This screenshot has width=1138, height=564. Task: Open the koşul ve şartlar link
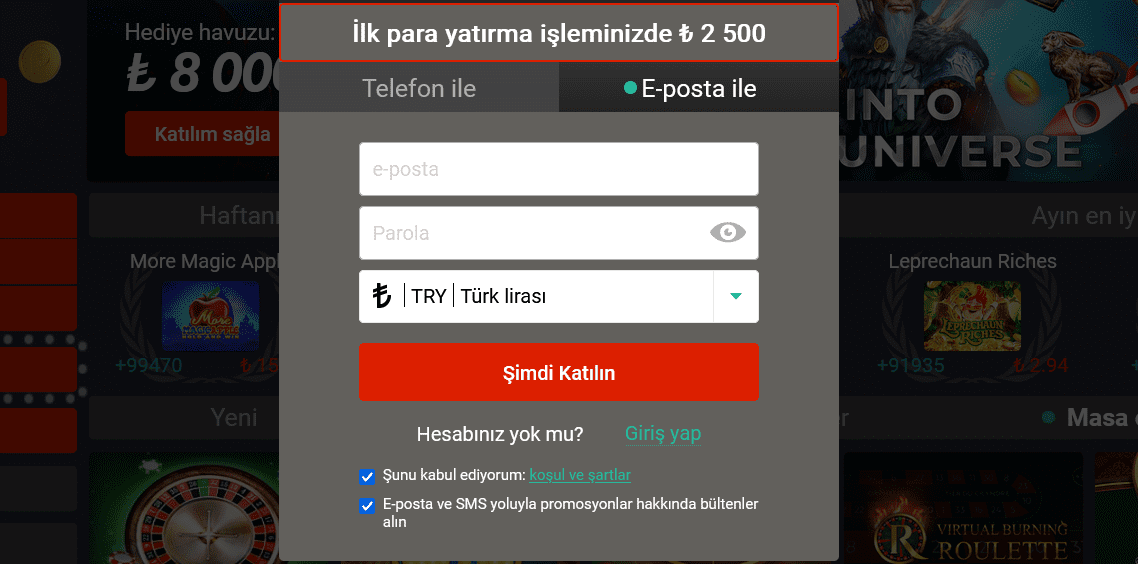point(580,475)
